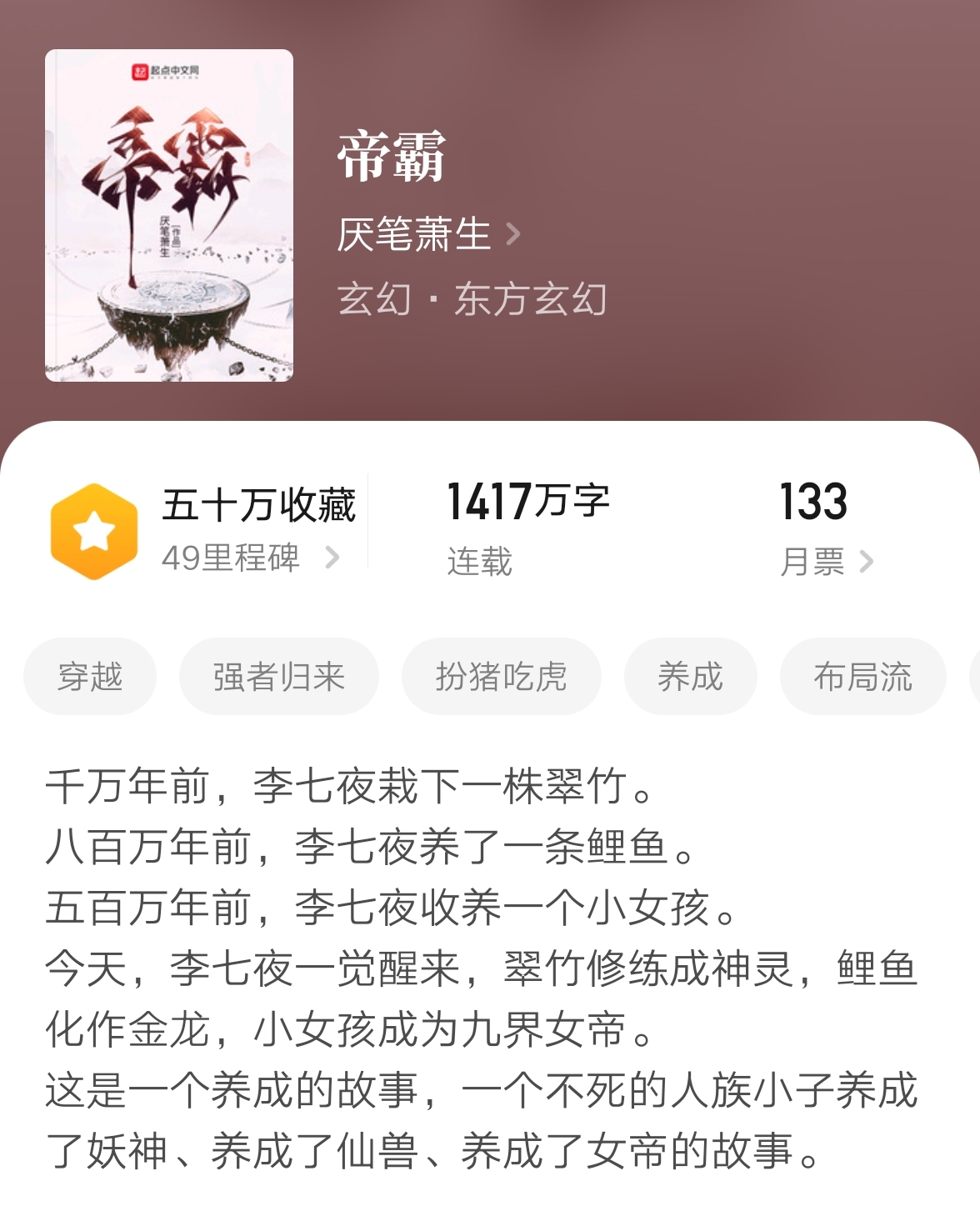Viewport: 980px width, 1206px height.
Task: Click the 扮猪吃虎 tag
Action: (x=501, y=678)
